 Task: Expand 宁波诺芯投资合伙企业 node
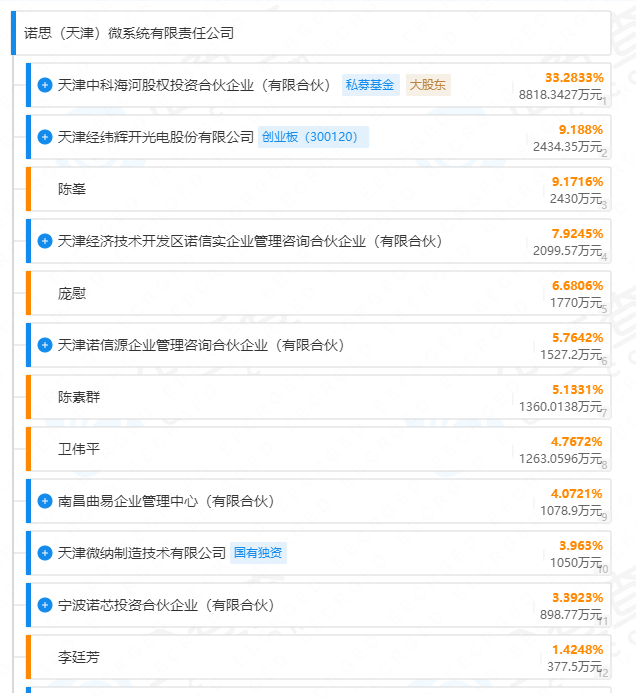(45, 605)
